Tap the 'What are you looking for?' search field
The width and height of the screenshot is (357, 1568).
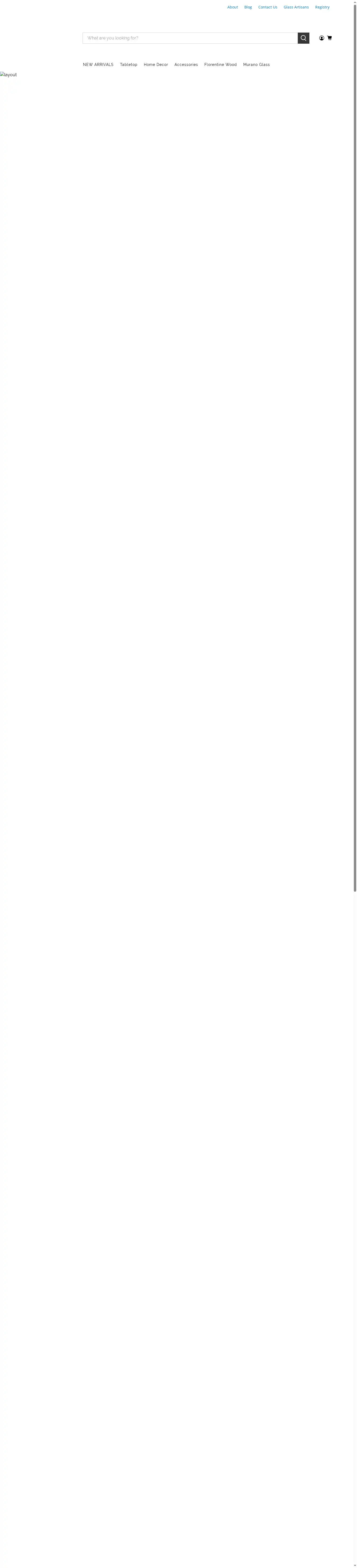point(190,38)
